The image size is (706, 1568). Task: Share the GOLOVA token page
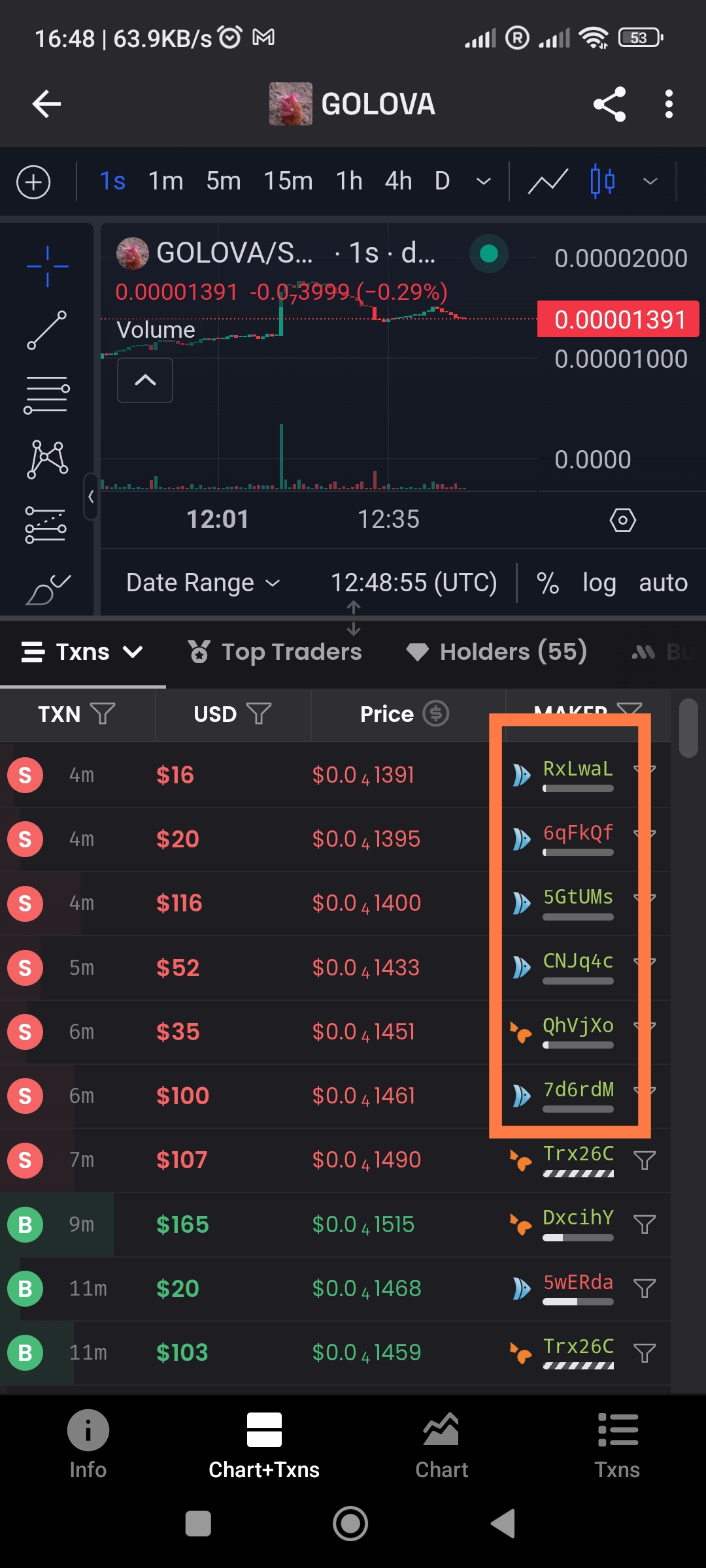pos(609,104)
